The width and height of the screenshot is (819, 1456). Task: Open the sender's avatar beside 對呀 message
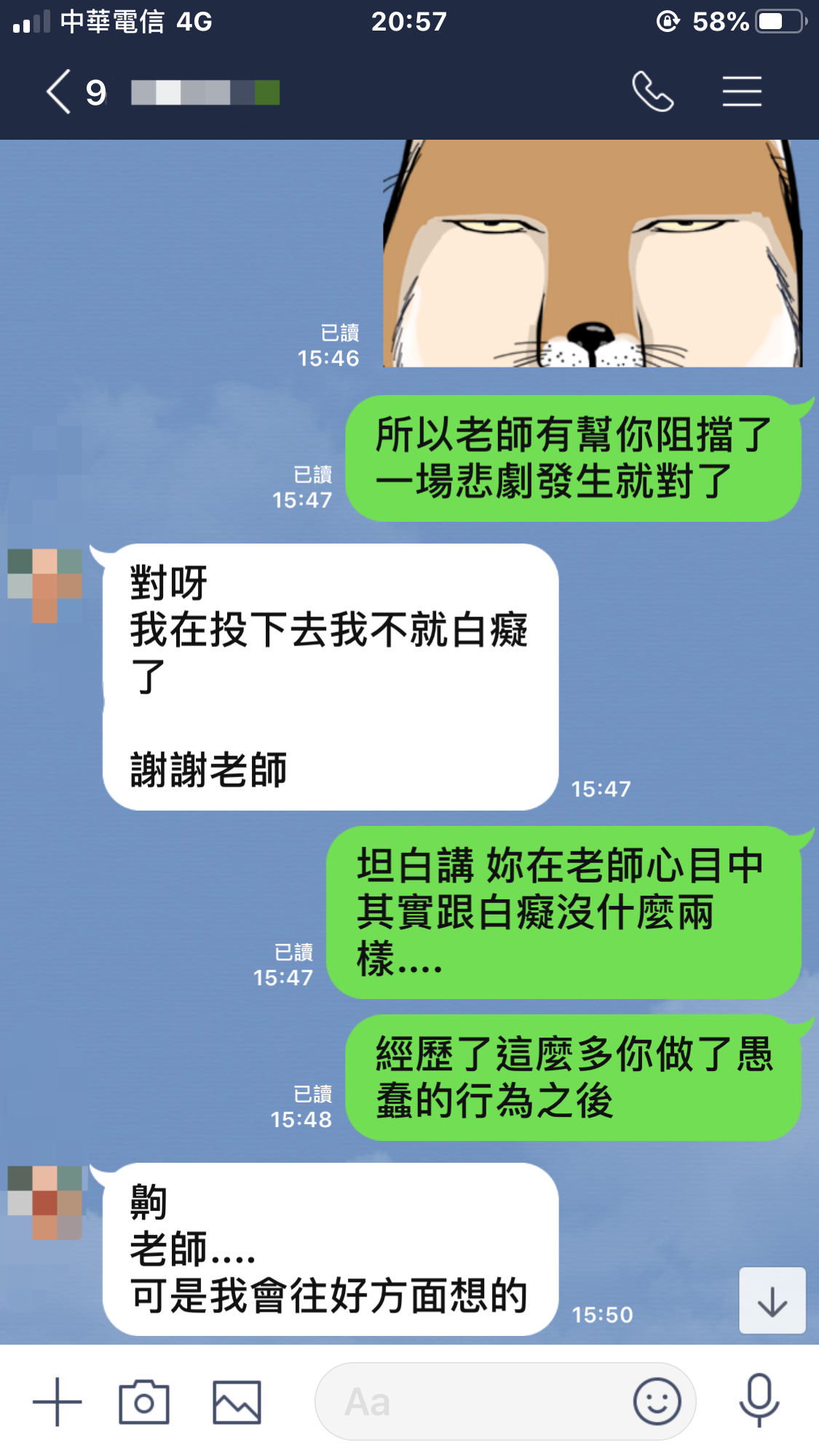pos(45,585)
